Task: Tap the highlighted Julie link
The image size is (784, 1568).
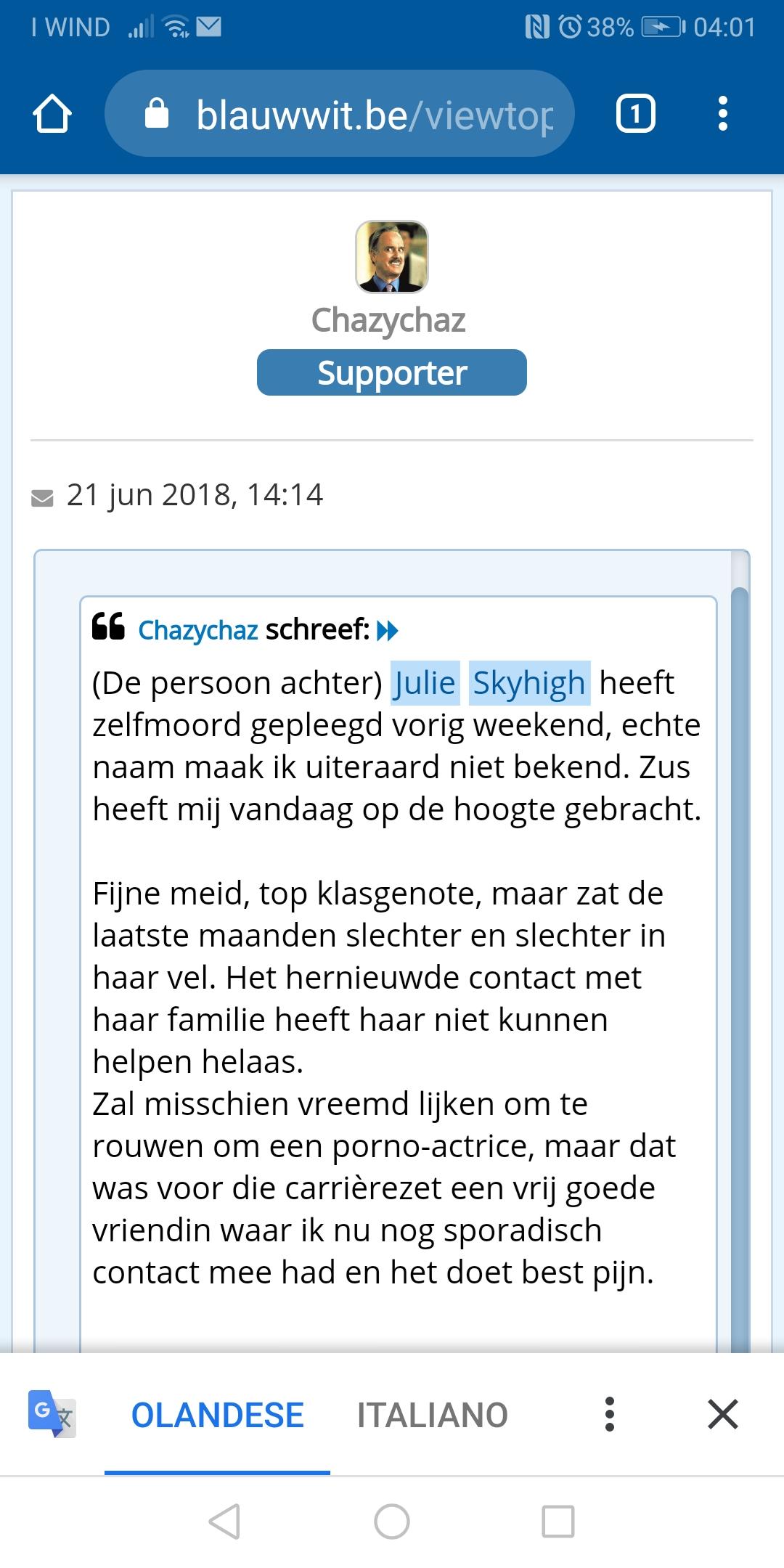Action: (x=425, y=683)
